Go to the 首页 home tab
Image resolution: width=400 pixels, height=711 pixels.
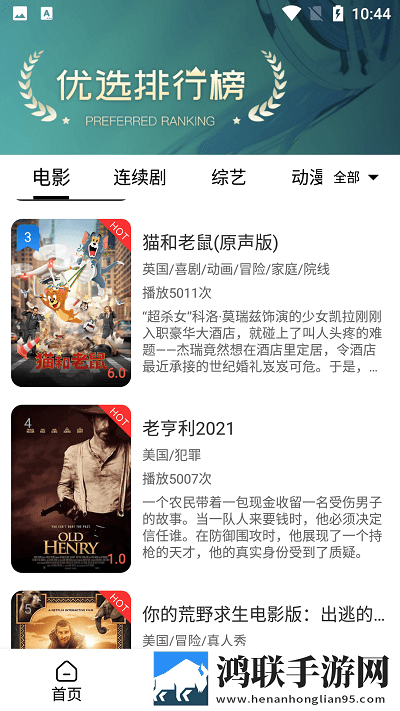(x=67, y=680)
